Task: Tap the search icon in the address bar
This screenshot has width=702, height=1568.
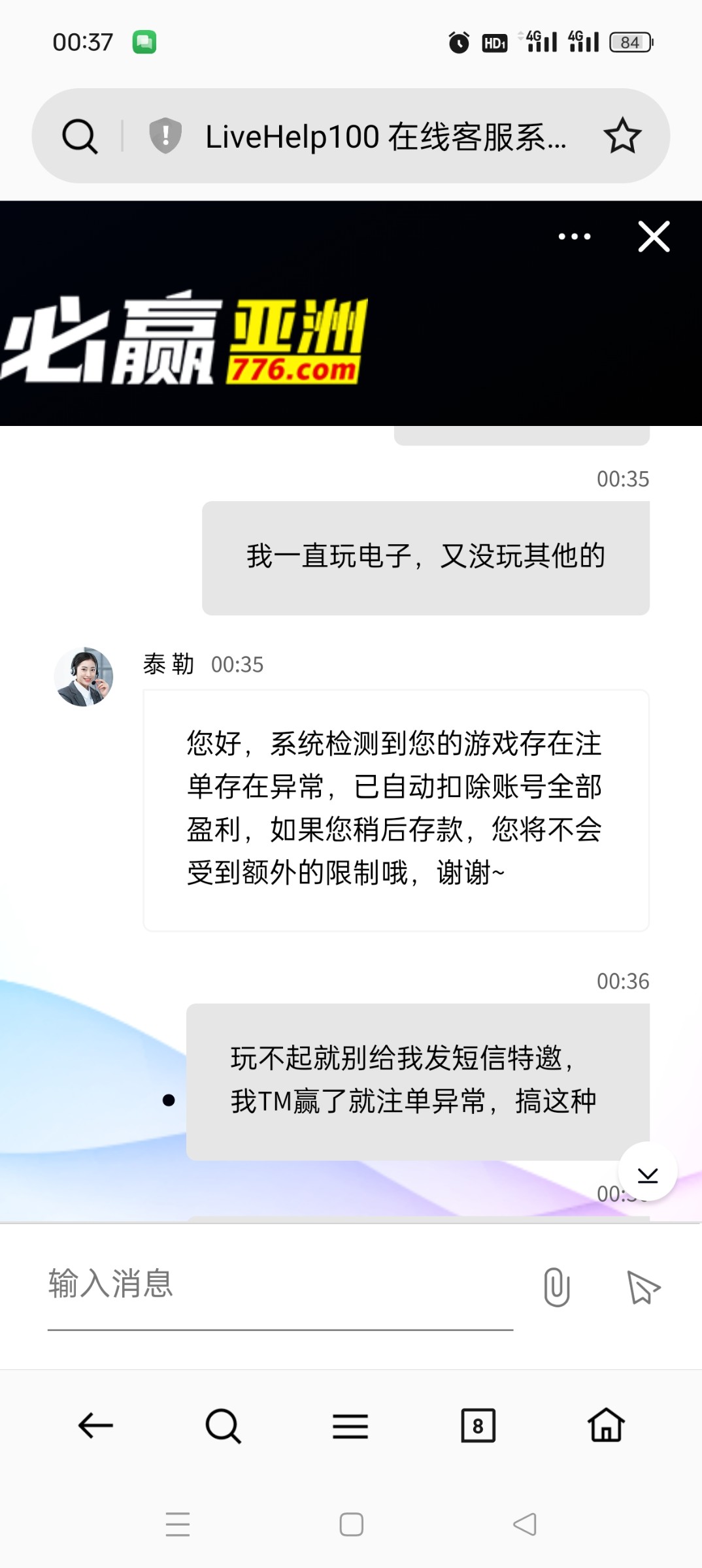Action: [80, 136]
